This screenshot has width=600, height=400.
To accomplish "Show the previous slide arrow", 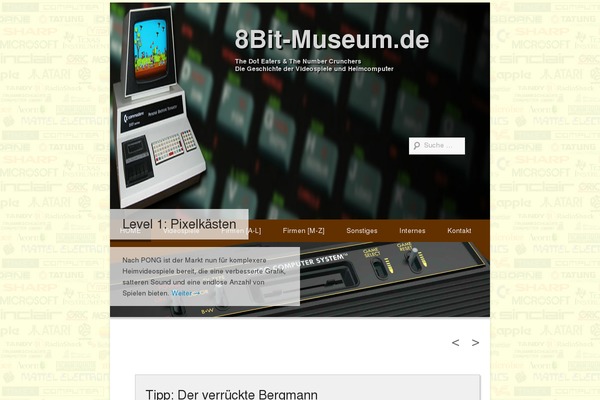I will click(x=456, y=343).
